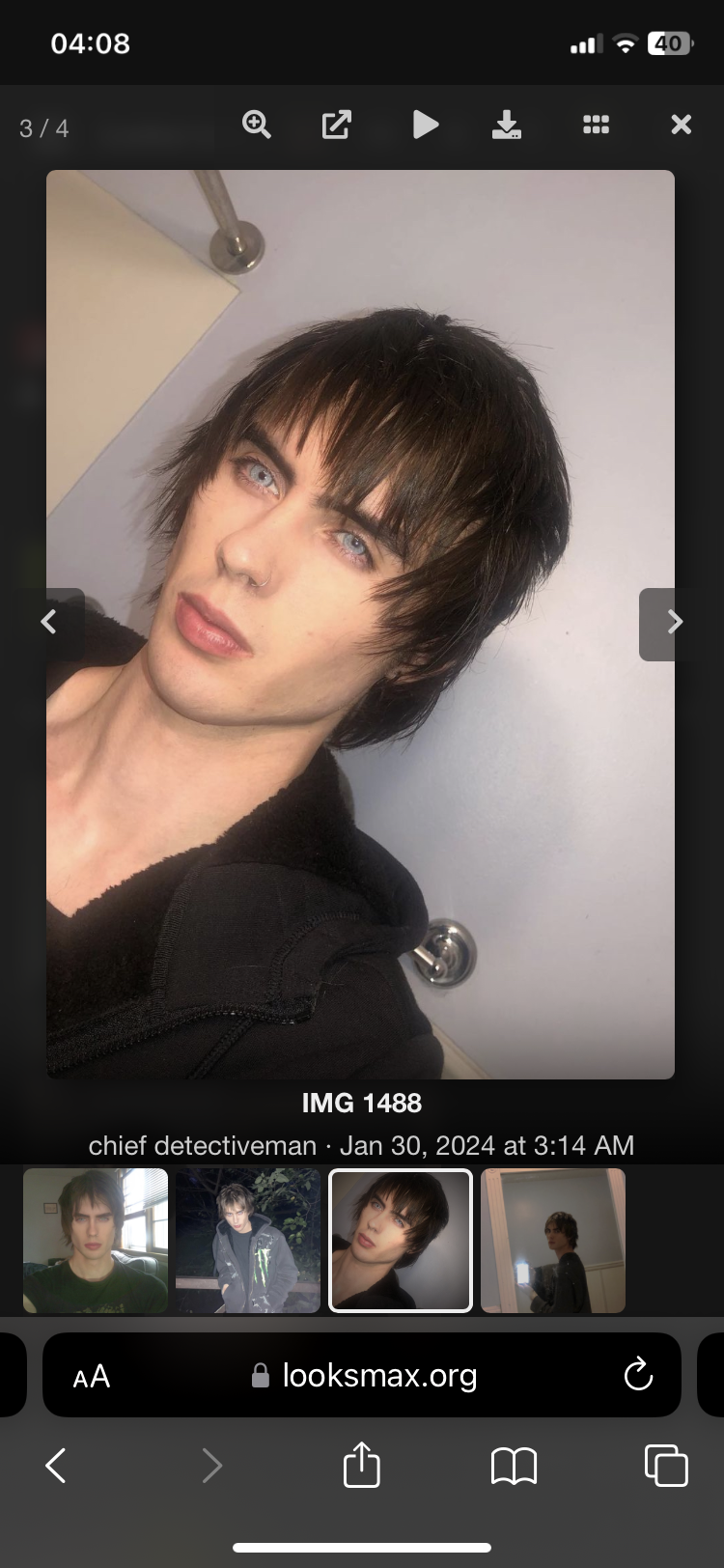Reload the looksmax.org page
Image resolution: width=724 pixels, height=1568 pixels.
(x=638, y=1375)
